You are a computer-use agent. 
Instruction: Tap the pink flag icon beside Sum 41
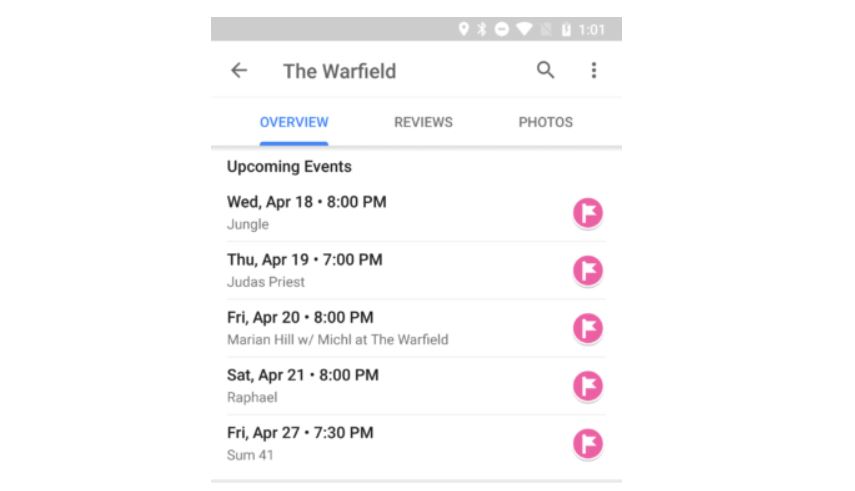[588, 444]
